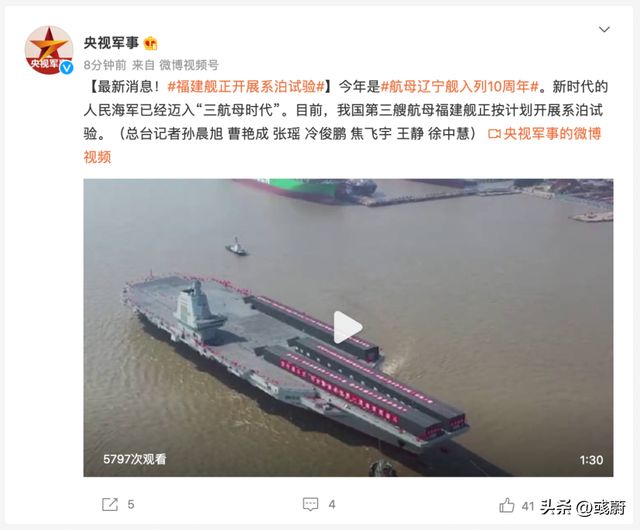Open the 央视军事 profile avatar
This screenshot has height=530, width=640.
49,50
